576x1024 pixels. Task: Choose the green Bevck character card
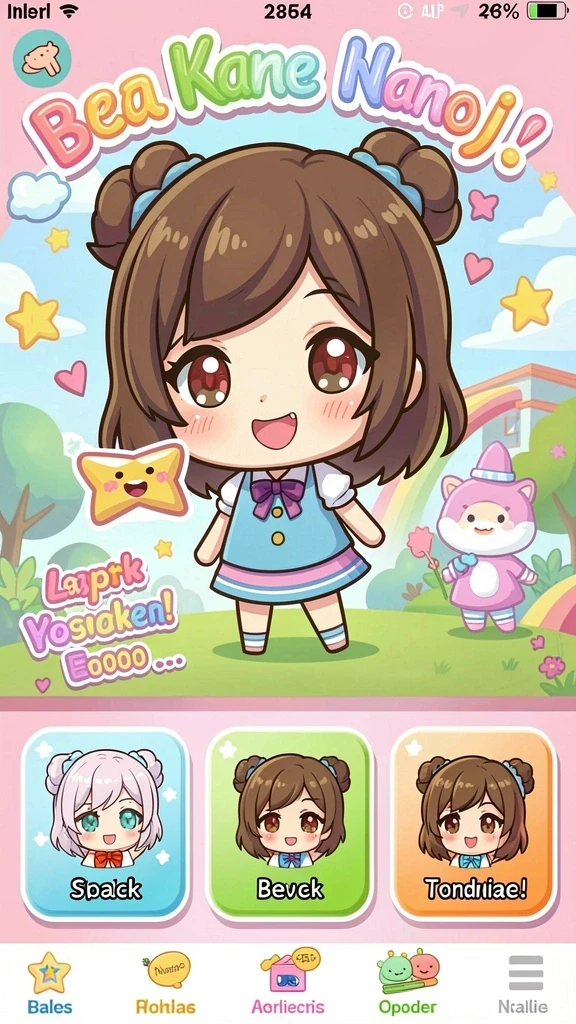289,824
